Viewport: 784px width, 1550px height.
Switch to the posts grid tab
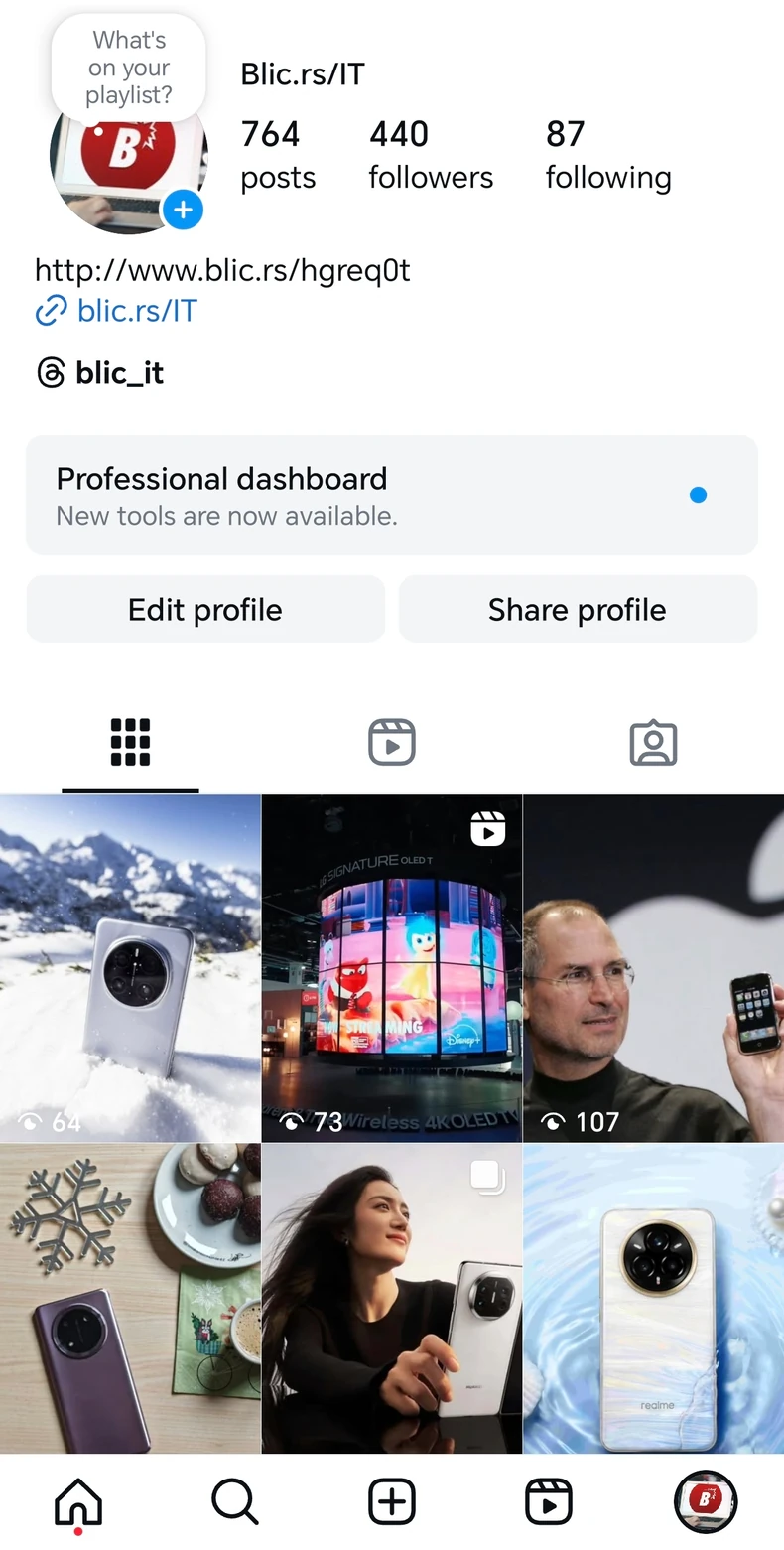pyautogui.click(x=130, y=743)
